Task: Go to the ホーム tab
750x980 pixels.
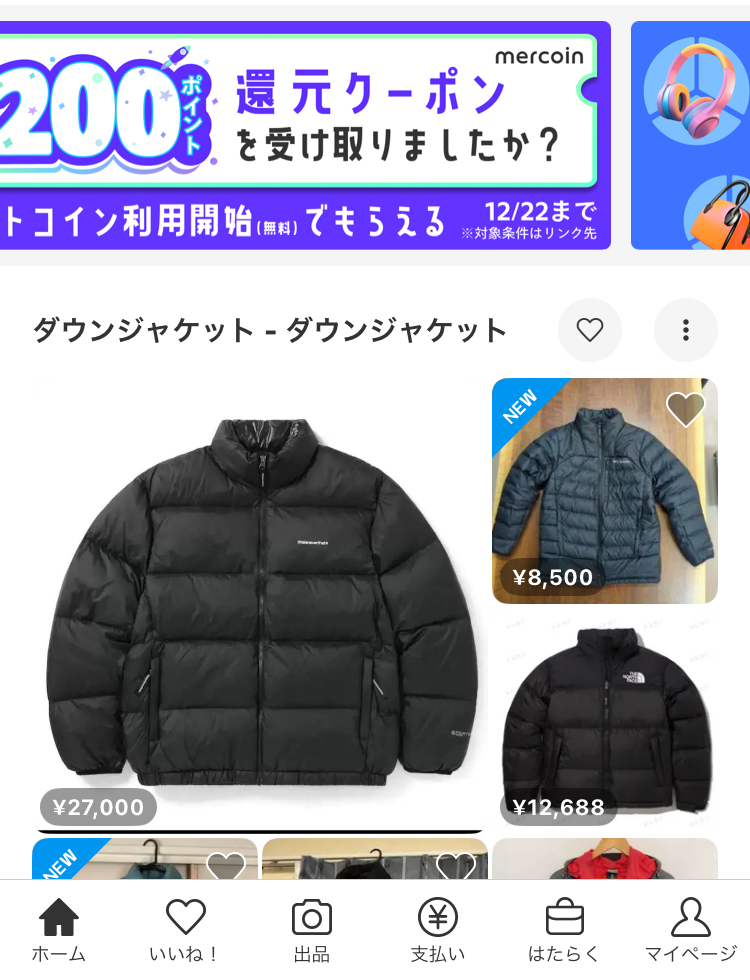Action: (x=59, y=930)
